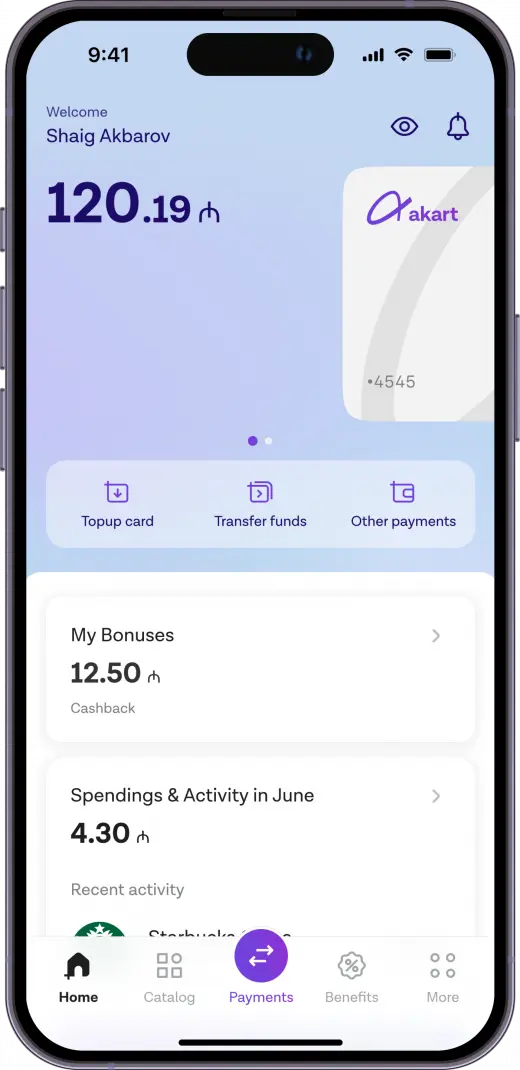The width and height of the screenshot is (520, 1070).
Task: Open the More tab
Action: 442,979
